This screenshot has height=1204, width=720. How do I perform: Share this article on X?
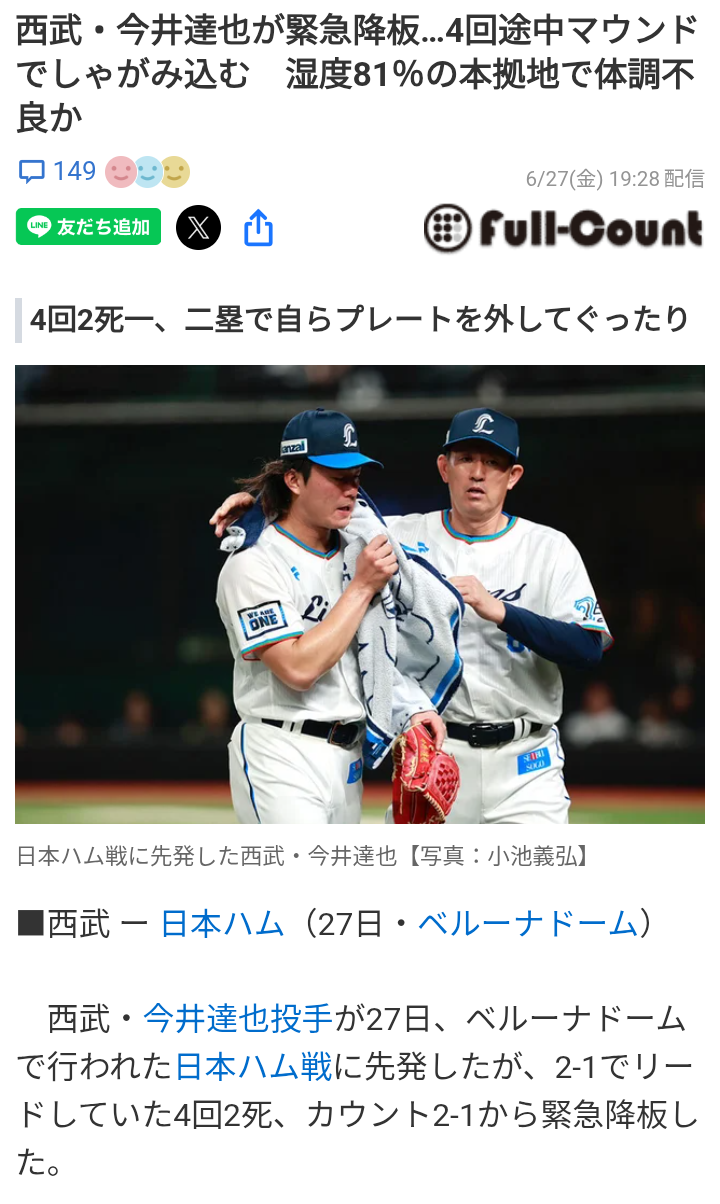tap(198, 227)
